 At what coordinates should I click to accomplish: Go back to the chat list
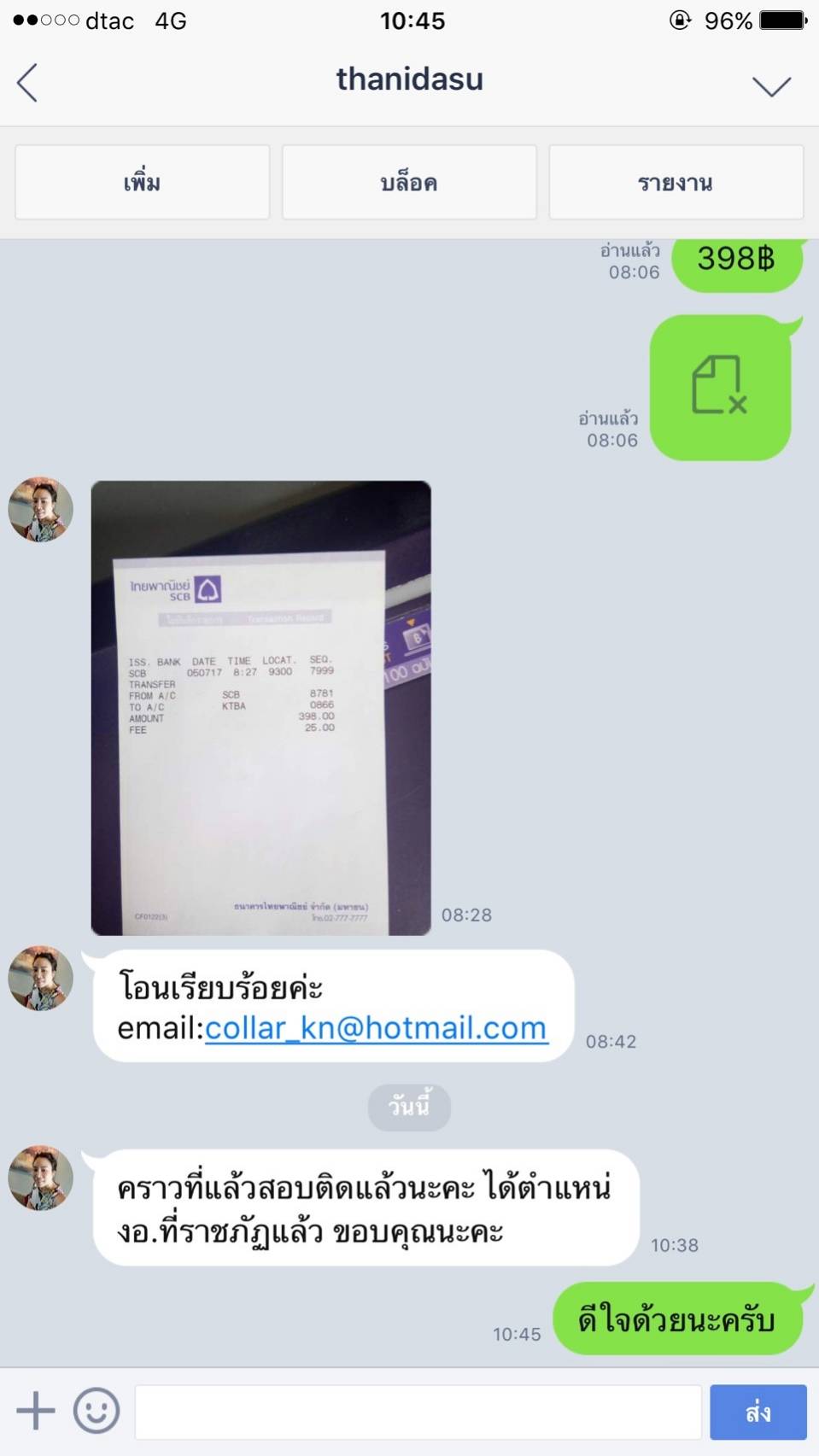pyautogui.click(x=27, y=83)
